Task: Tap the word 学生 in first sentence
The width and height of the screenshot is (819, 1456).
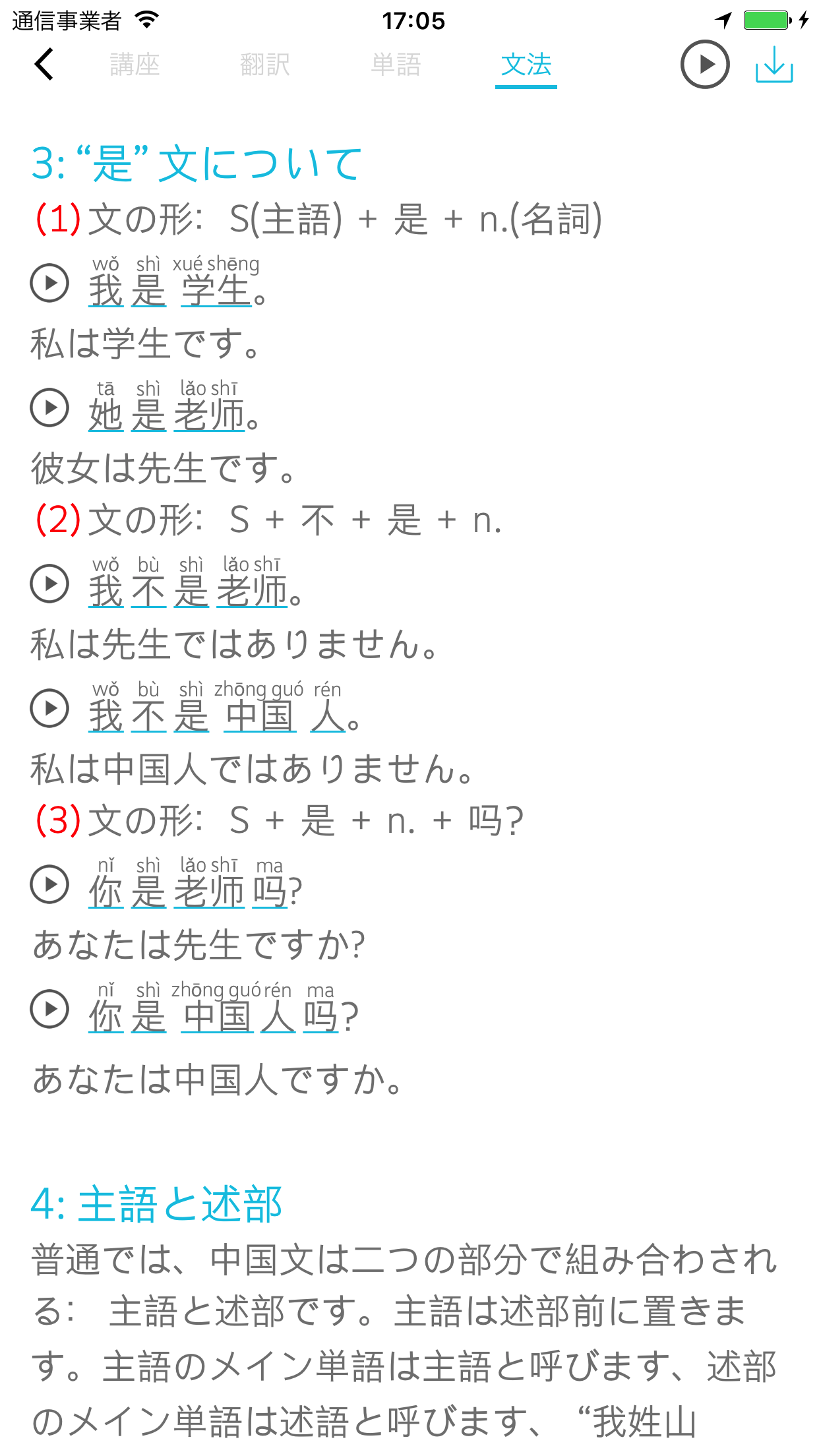Action: [216, 290]
